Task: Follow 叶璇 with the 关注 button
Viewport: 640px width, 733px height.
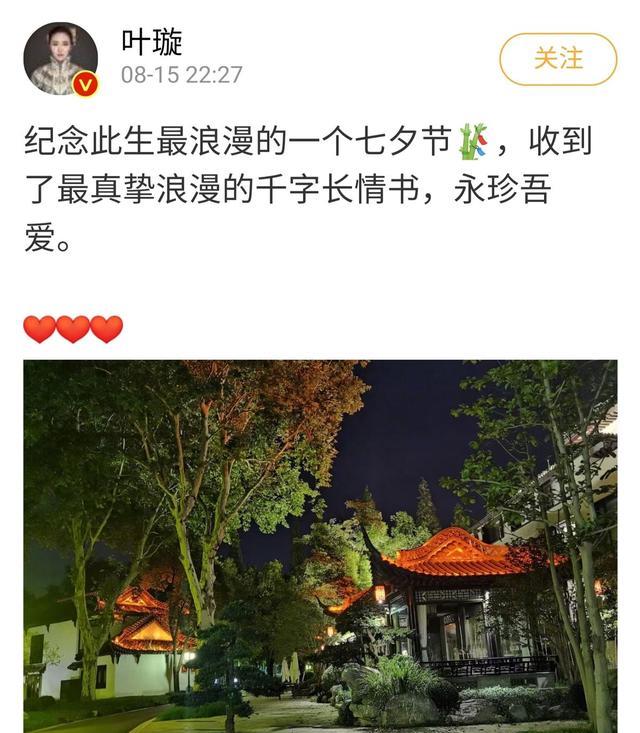Action: (558, 59)
